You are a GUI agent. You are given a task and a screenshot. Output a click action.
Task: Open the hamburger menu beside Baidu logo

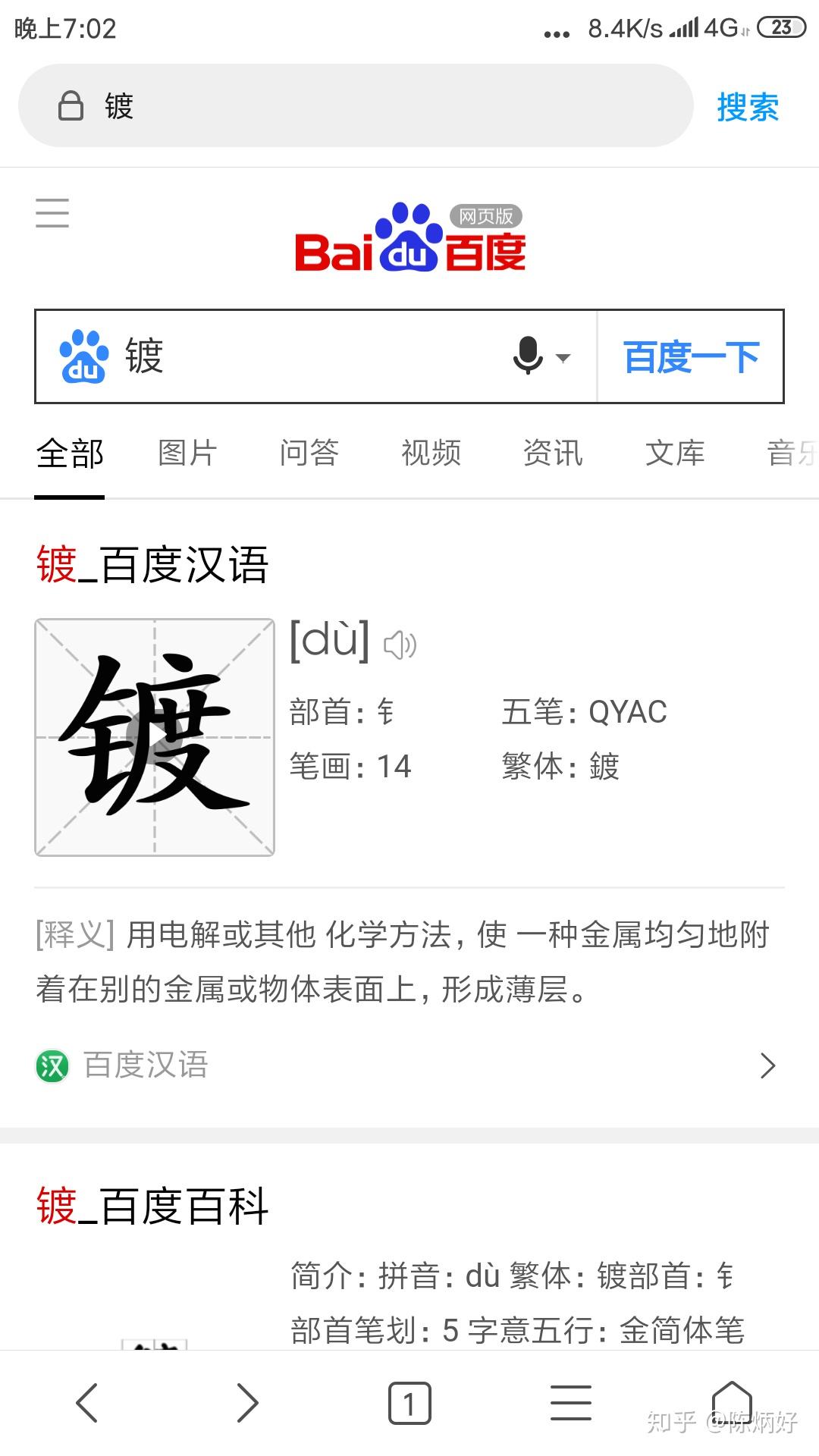tap(52, 212)
